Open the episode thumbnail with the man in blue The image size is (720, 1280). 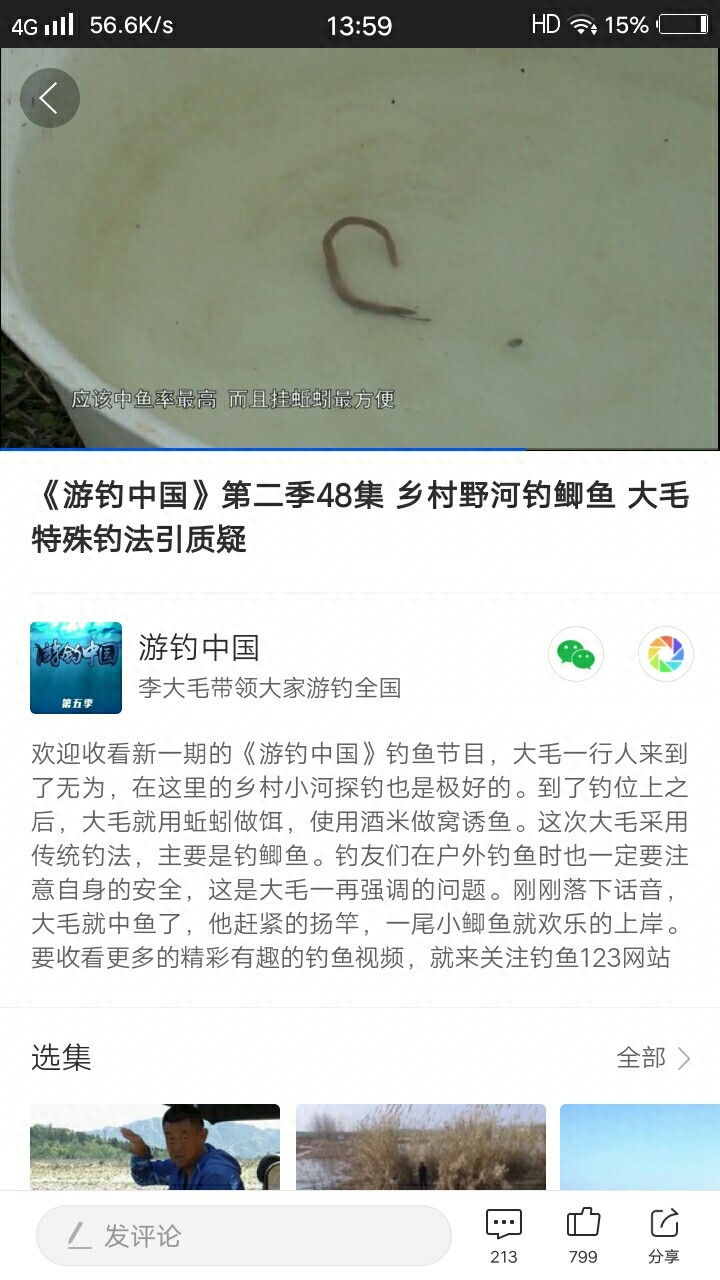coord(155,1147)
